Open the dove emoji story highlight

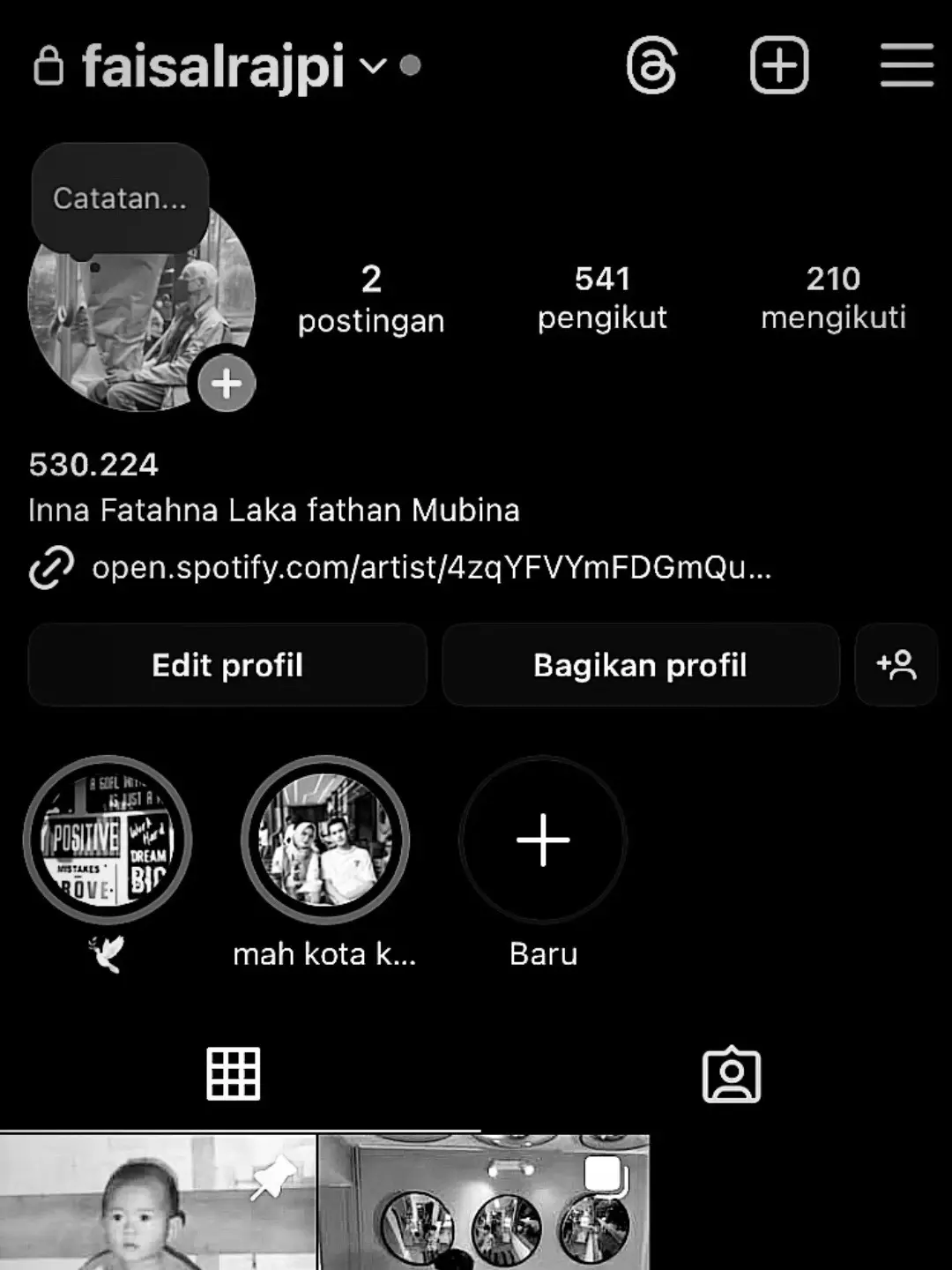pyautogui.click(x=108, y=840)
